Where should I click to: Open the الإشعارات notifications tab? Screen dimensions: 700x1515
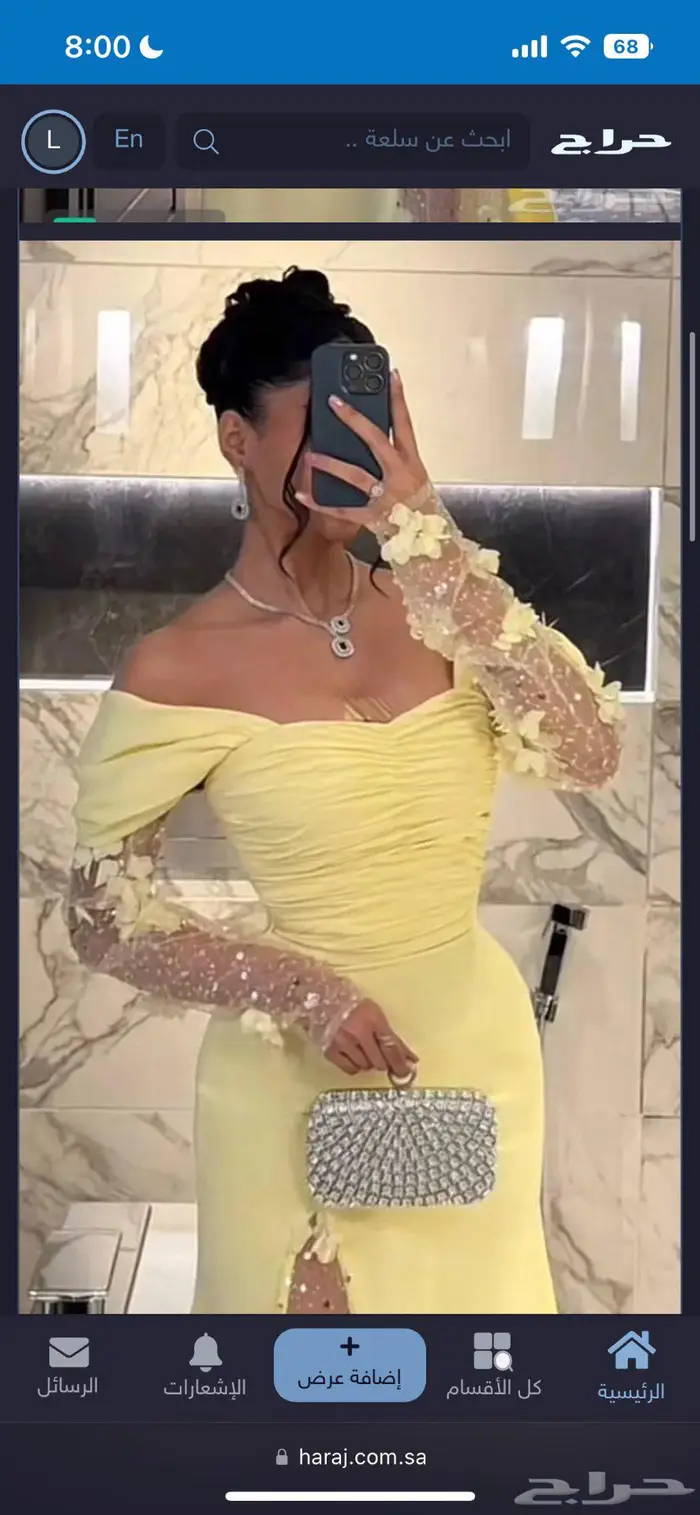pyautogui.click(x=205, y=1366)
